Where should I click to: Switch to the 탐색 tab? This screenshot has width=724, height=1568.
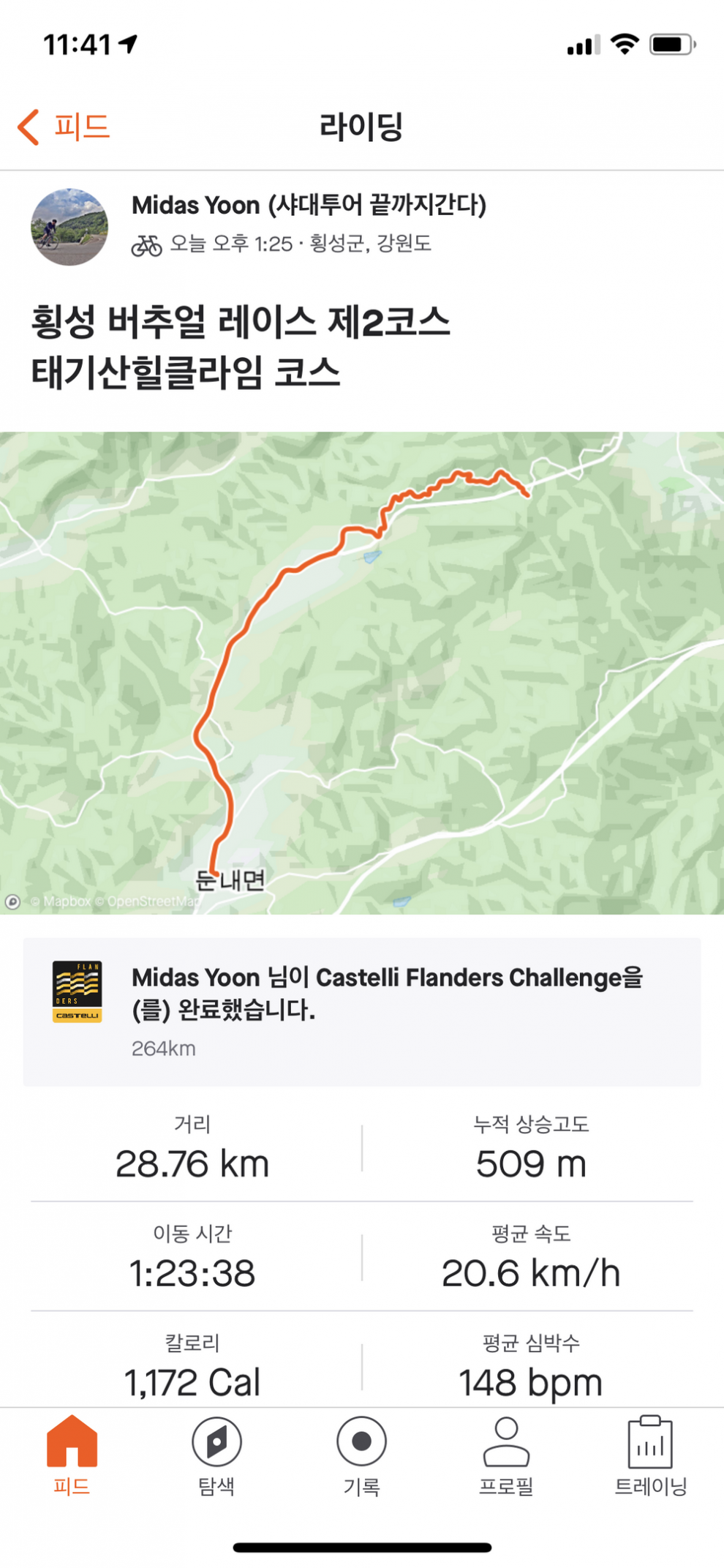point(216,1455)
